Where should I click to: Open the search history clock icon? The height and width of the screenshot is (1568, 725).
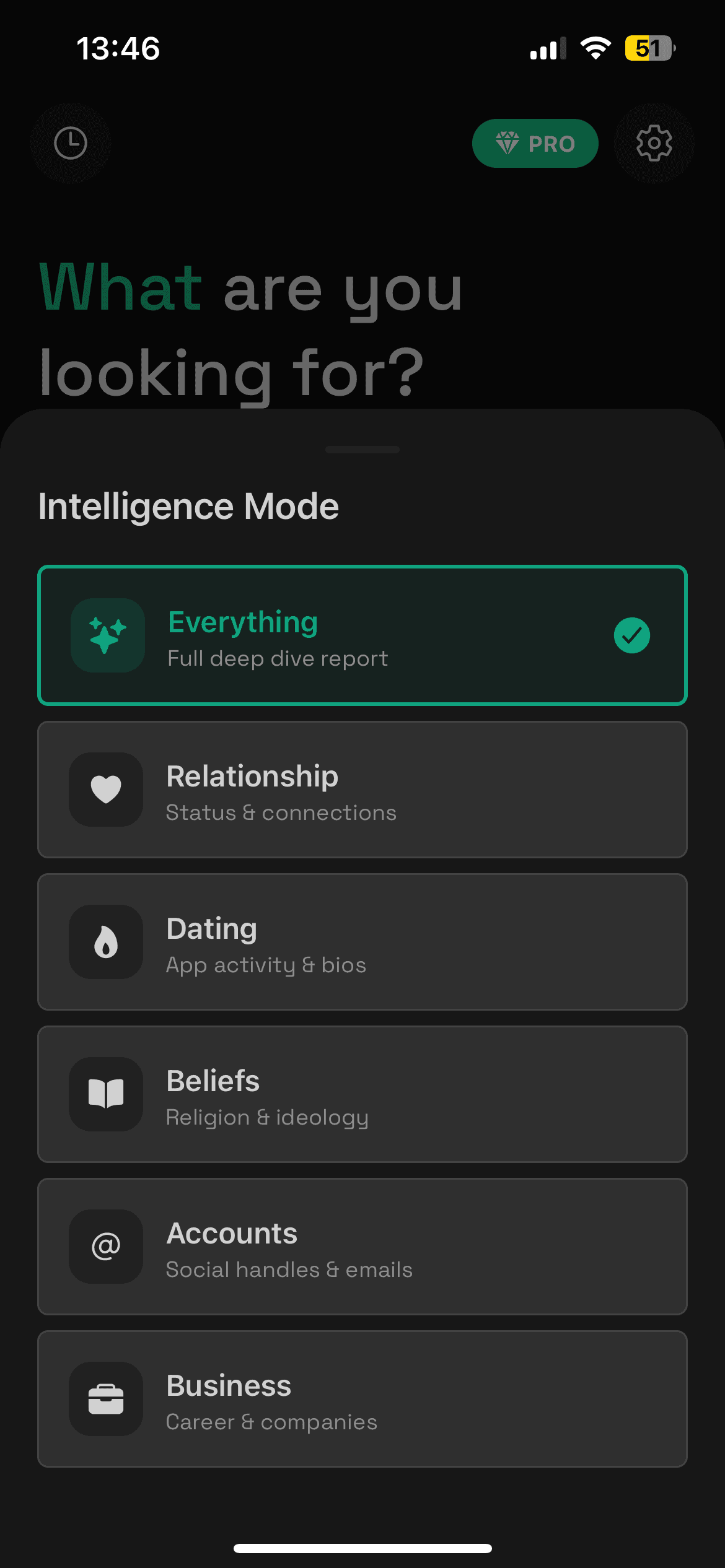[x=71, y=143]
